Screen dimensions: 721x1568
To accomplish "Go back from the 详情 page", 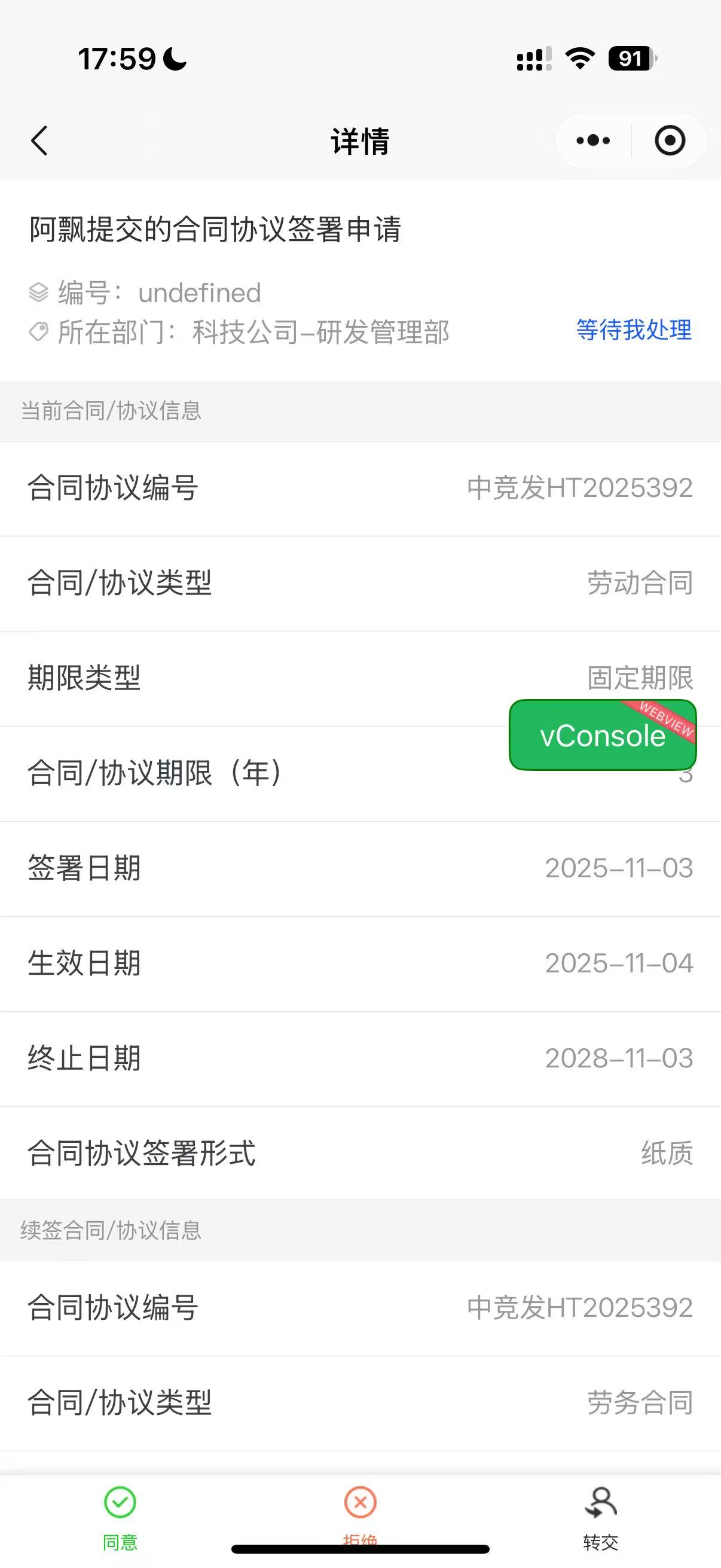I will pyautogui.click(x=39, y=141).
